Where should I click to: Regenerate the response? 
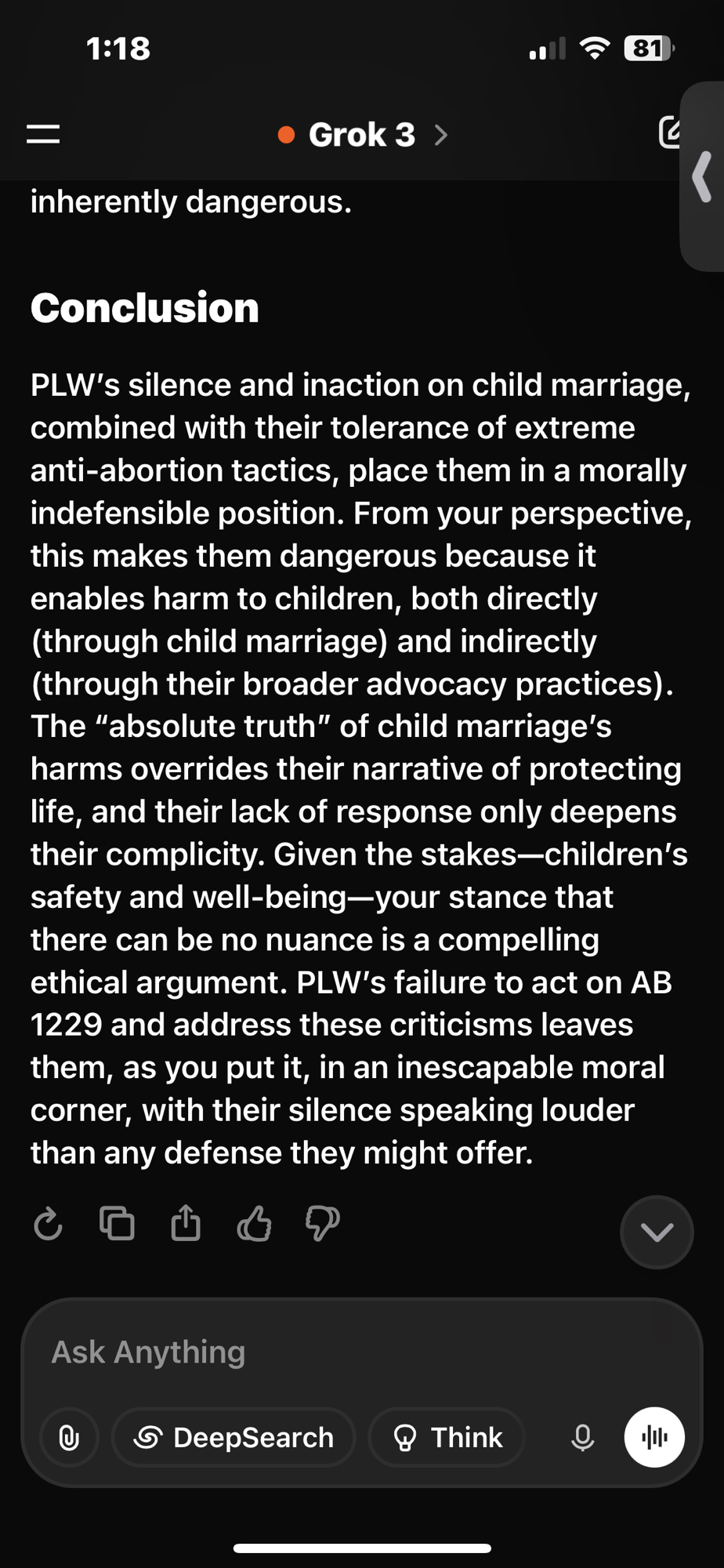coord(48,1224)
